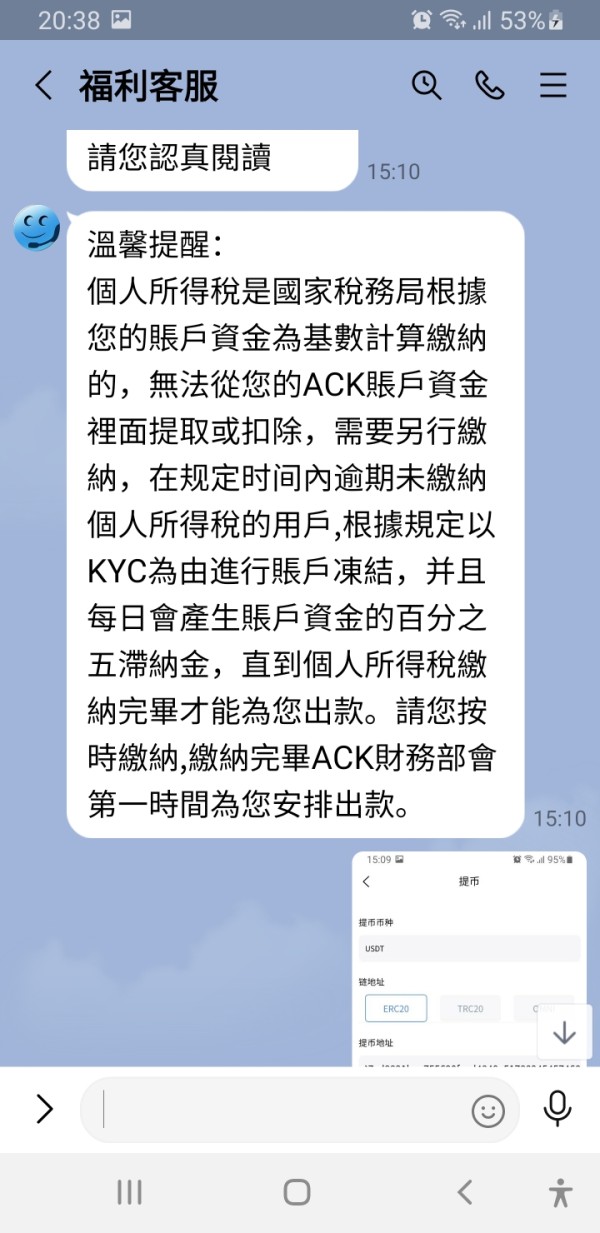This screenshot has width=600, height=1233.
Task: Open the chat menu
Action: [553, 86]
